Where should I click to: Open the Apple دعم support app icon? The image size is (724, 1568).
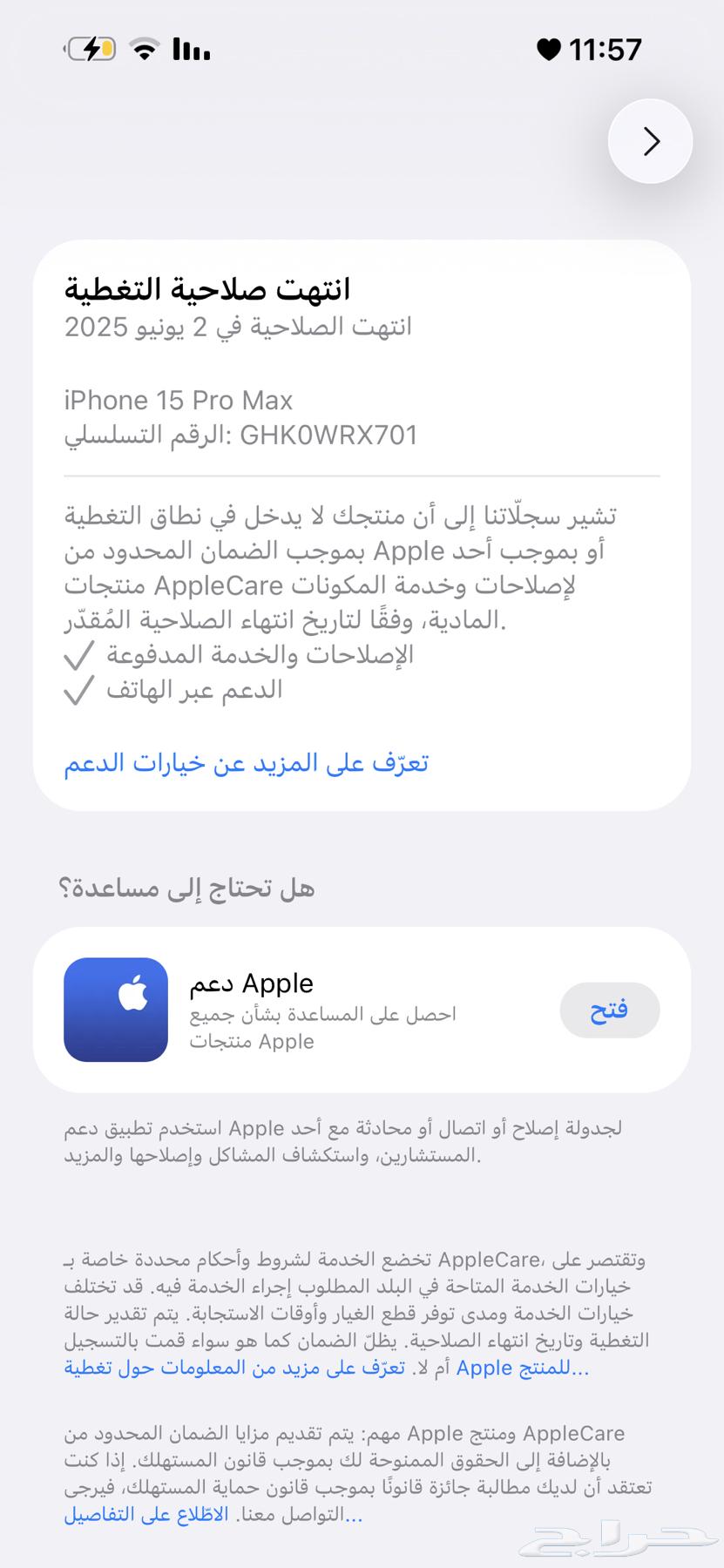[115, 1009]
